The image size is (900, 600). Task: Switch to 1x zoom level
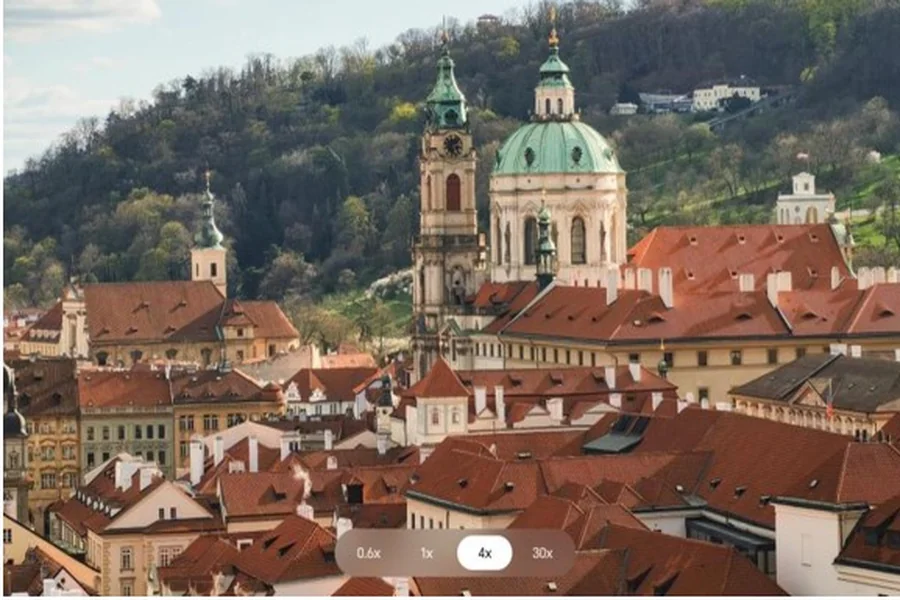click(426, 553)
